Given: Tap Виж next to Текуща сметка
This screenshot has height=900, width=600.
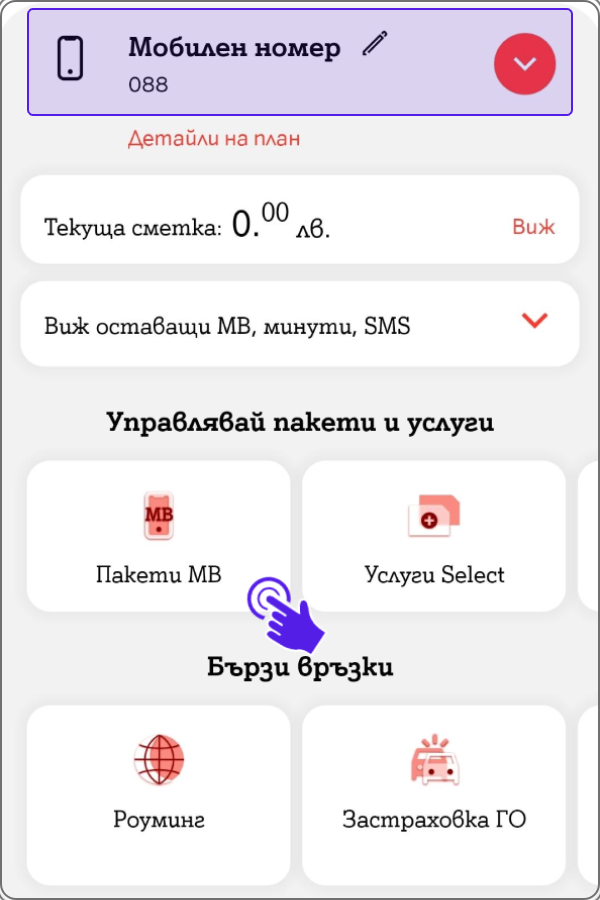Looking at the screenshot, I should point(533,226).
